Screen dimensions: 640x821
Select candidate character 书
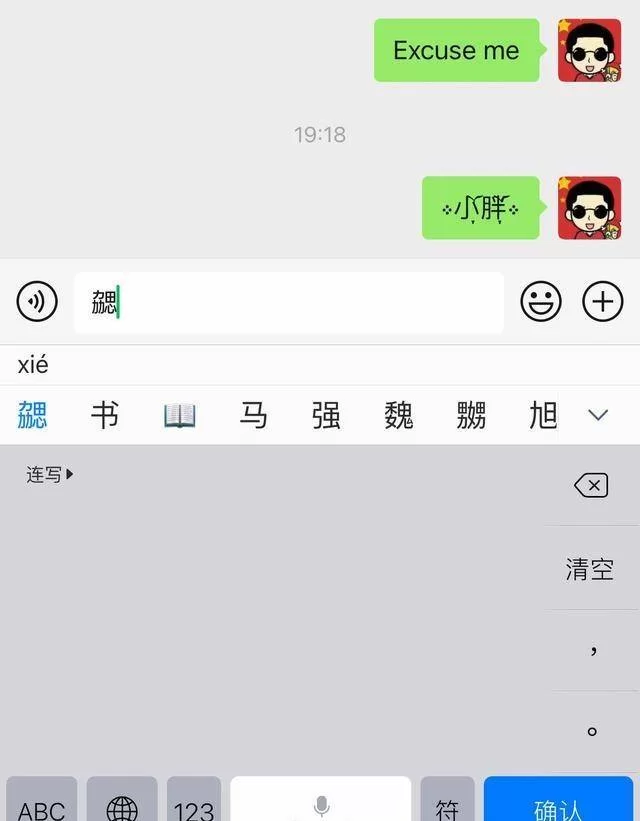tap(105, 415)
